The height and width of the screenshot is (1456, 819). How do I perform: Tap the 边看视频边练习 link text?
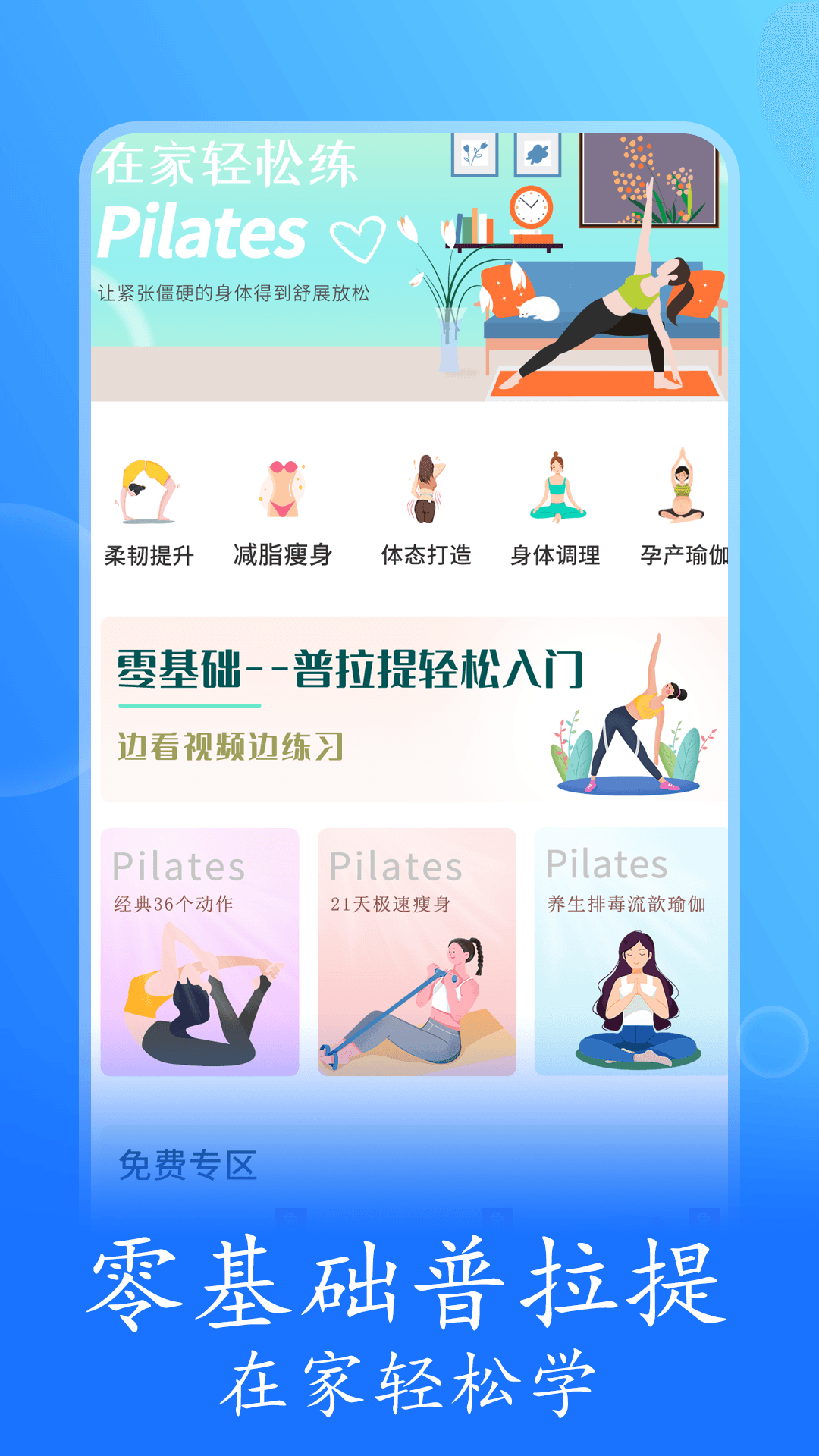coord(231,747)
